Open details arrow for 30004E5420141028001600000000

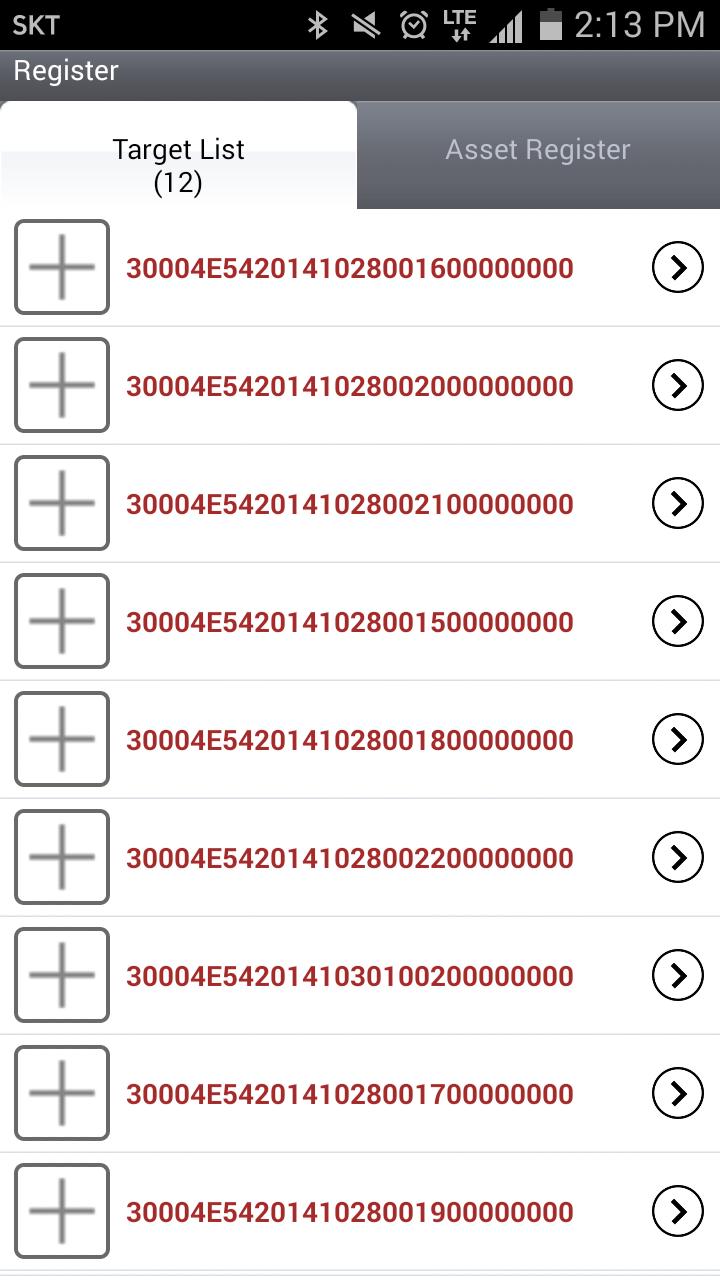(677, 267)
